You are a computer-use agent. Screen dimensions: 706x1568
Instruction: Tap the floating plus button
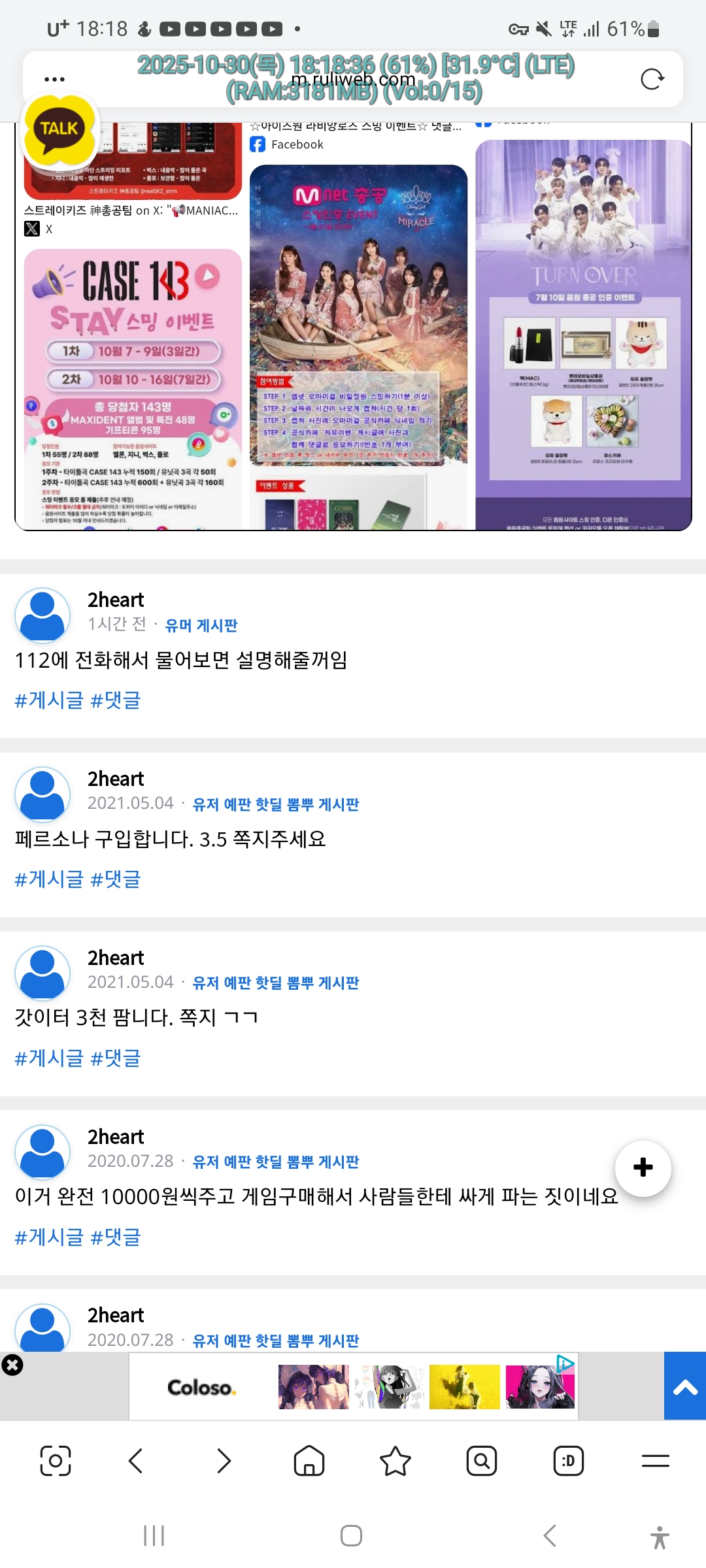click(643, 1168)
